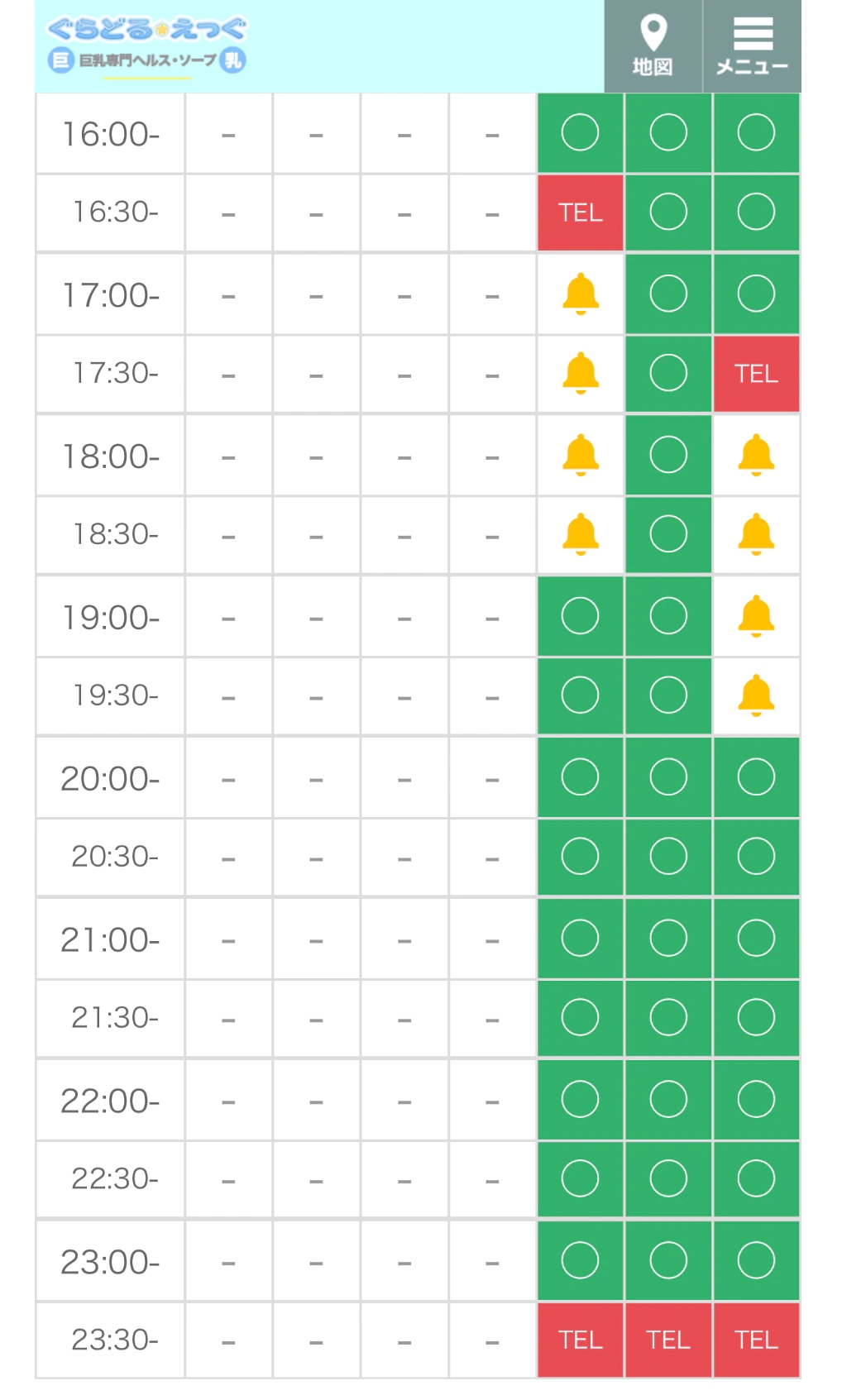Open the 地図 map button
842x1400 pixels.
(653, 46)
